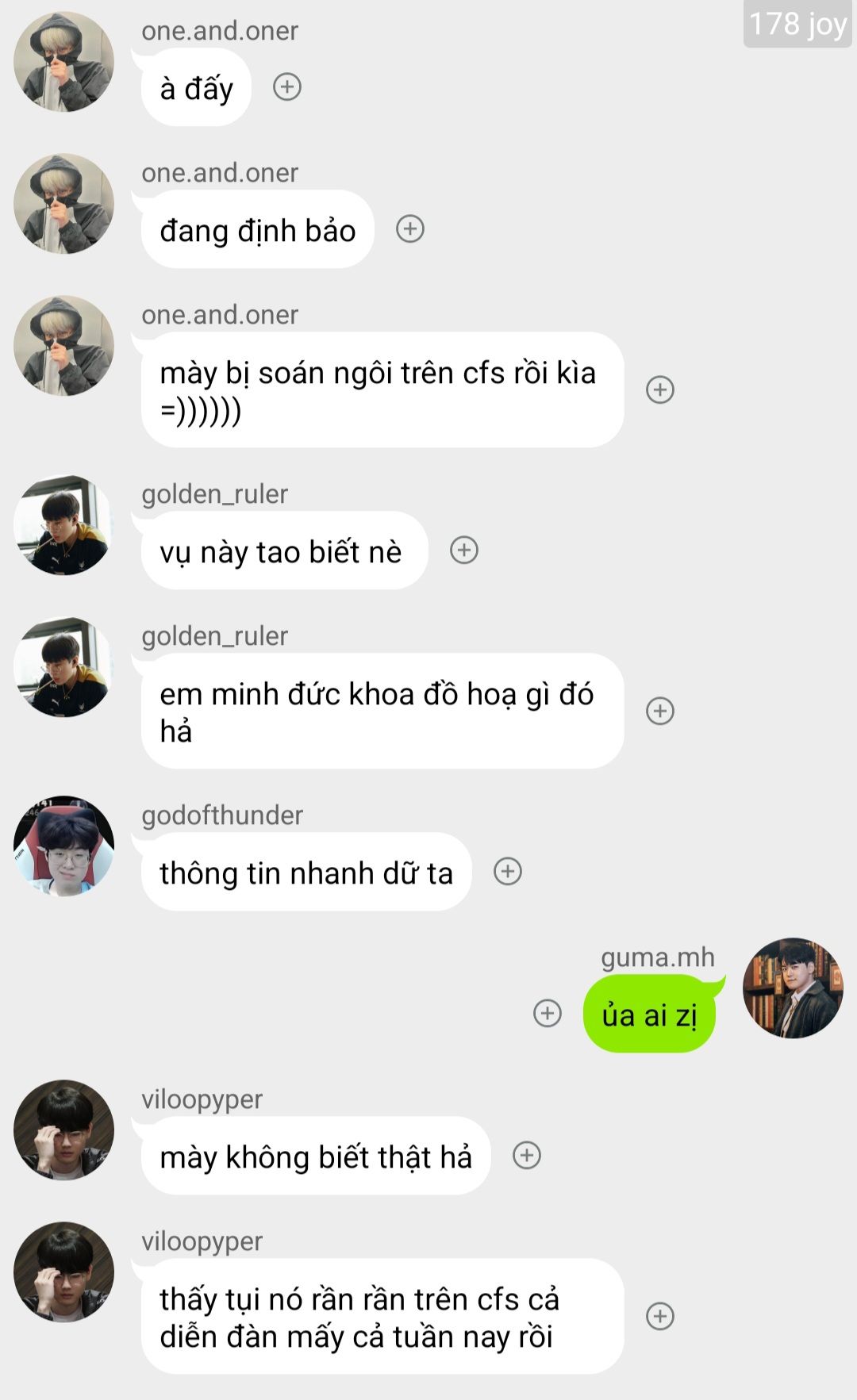Open guma.mh's profile avatar
This screenshot has width=857, height=1400.
point(792,988)
